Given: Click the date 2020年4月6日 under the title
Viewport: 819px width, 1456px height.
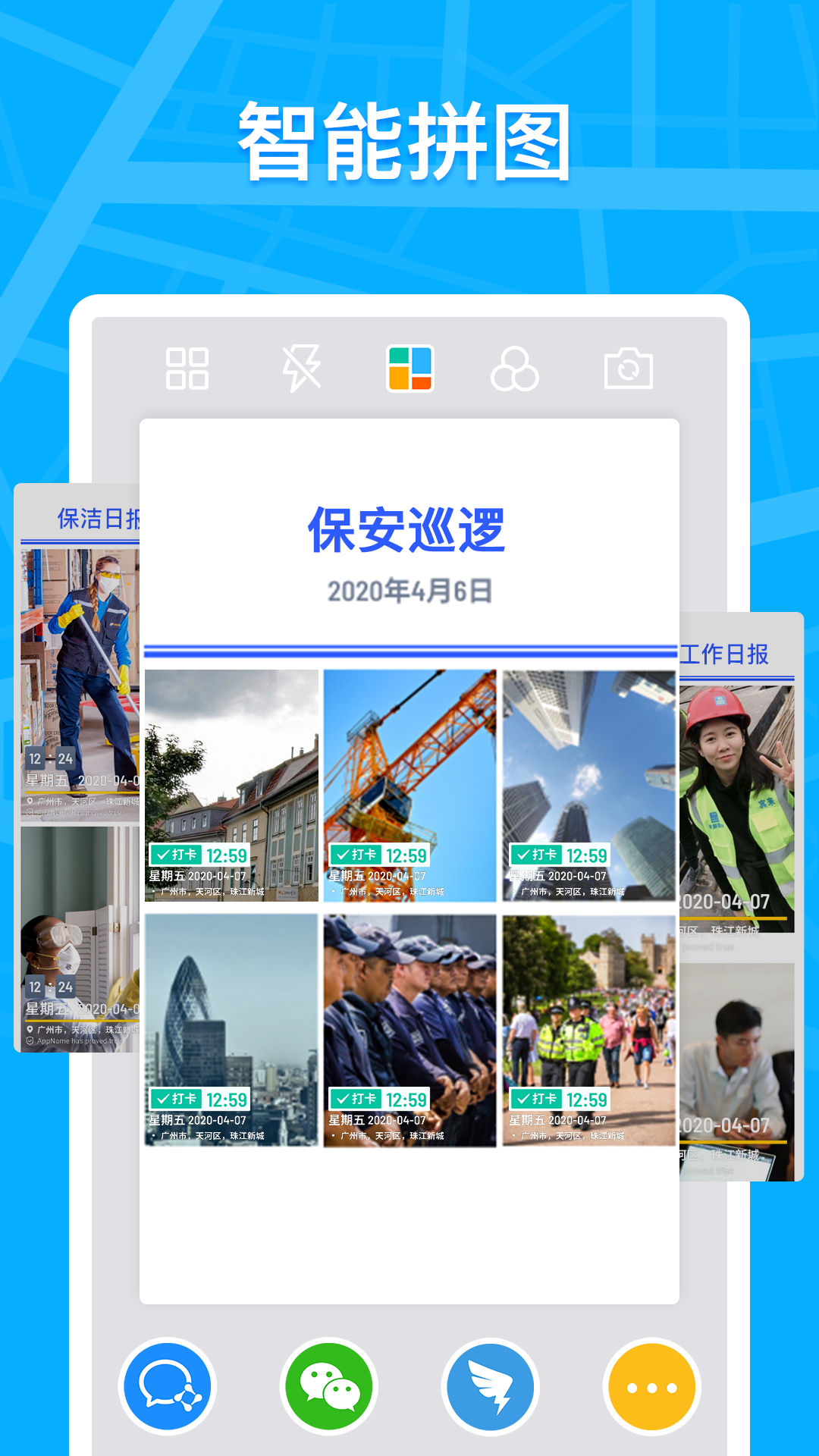Looking at the screenshot, I should pyautogui.click(x=409, y=593).
